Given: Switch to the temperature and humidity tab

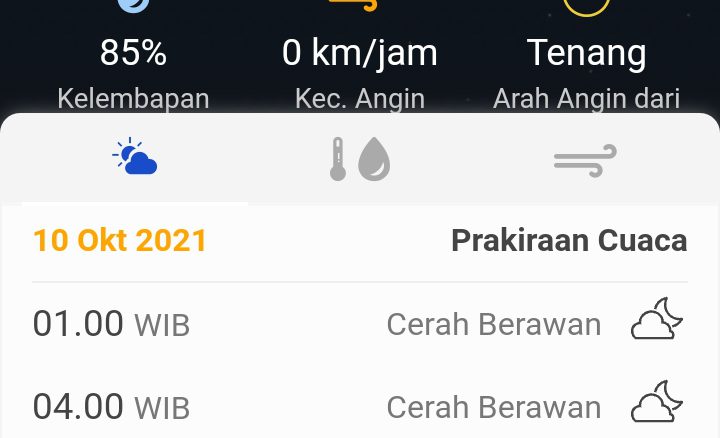Looking at the screenshot, I should (x=360, y=159).
